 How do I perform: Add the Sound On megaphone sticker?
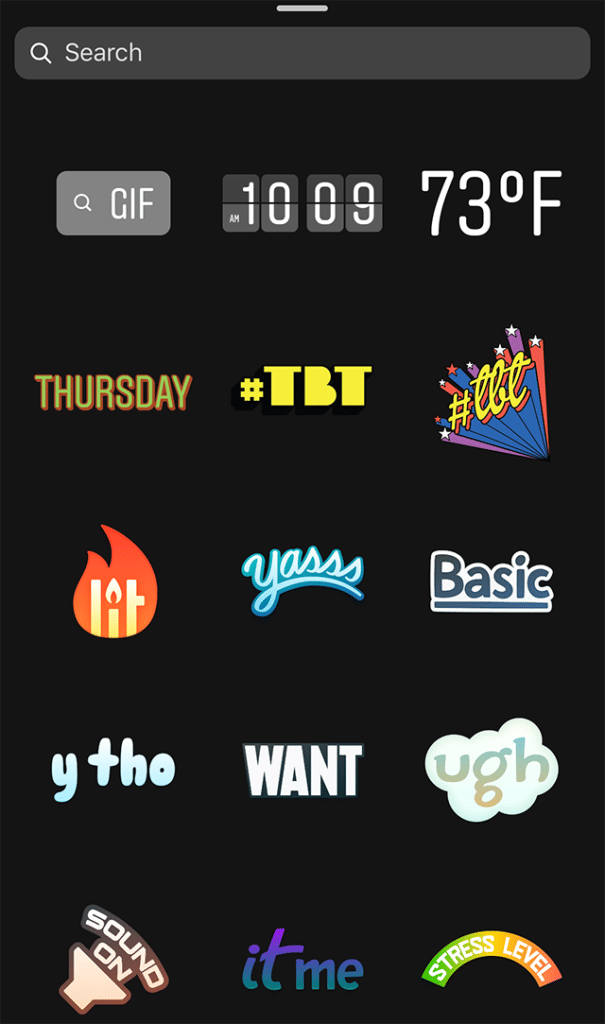(x=113, y=960)
